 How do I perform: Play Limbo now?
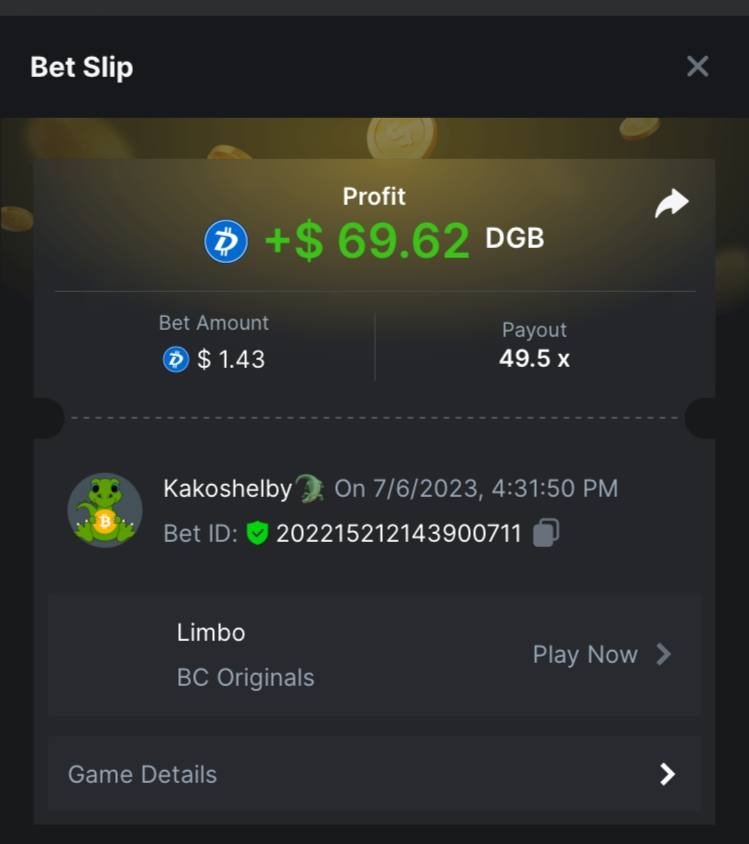pos(600,655)
